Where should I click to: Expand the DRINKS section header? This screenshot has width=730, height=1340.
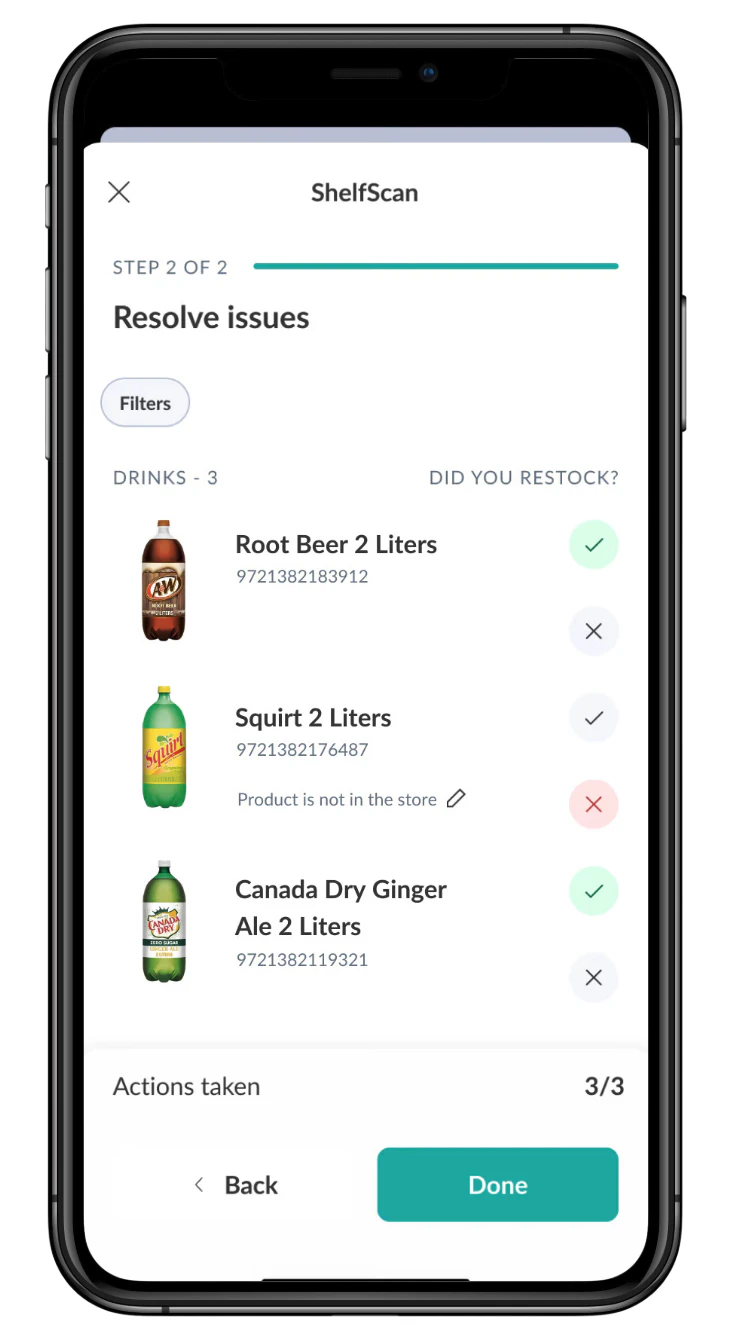[165, 477]
